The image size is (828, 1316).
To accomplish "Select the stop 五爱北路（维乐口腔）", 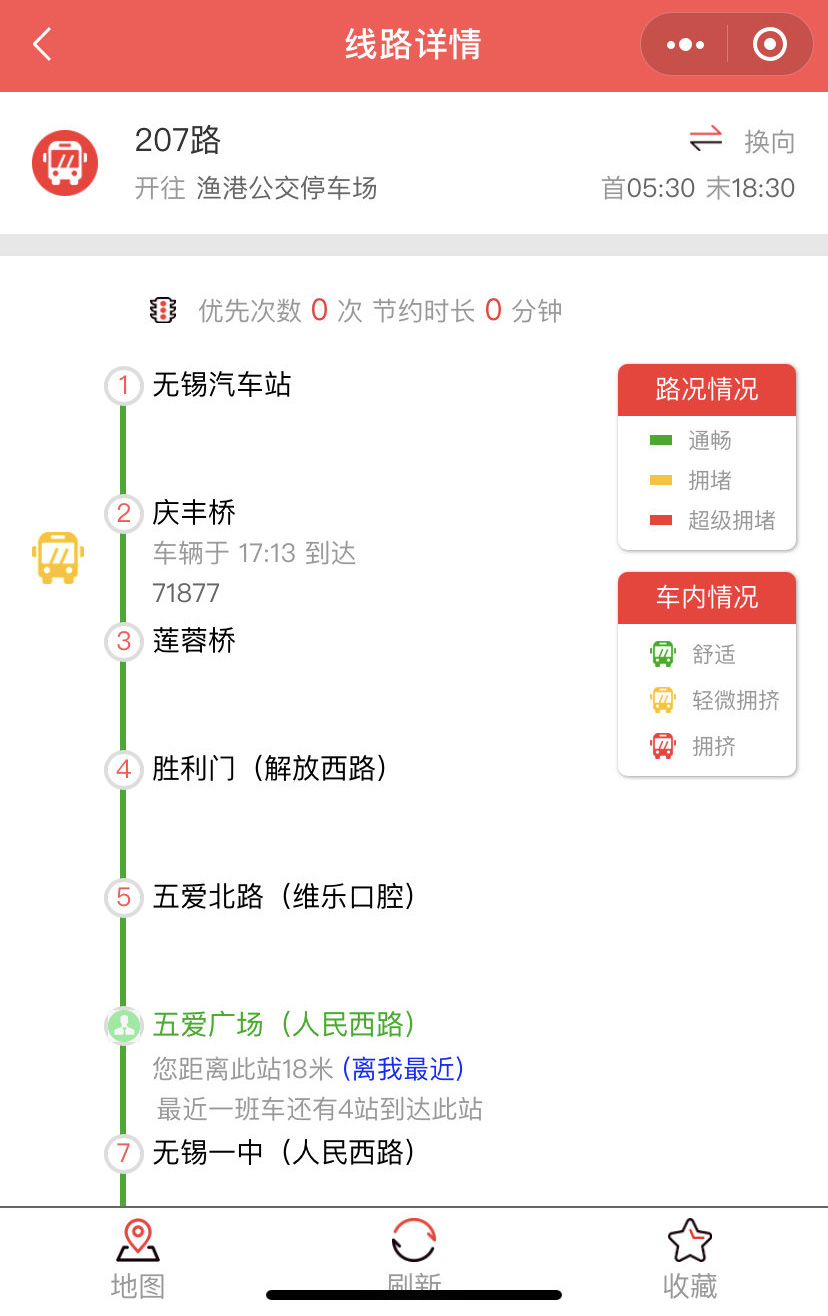I will point(283,897).
